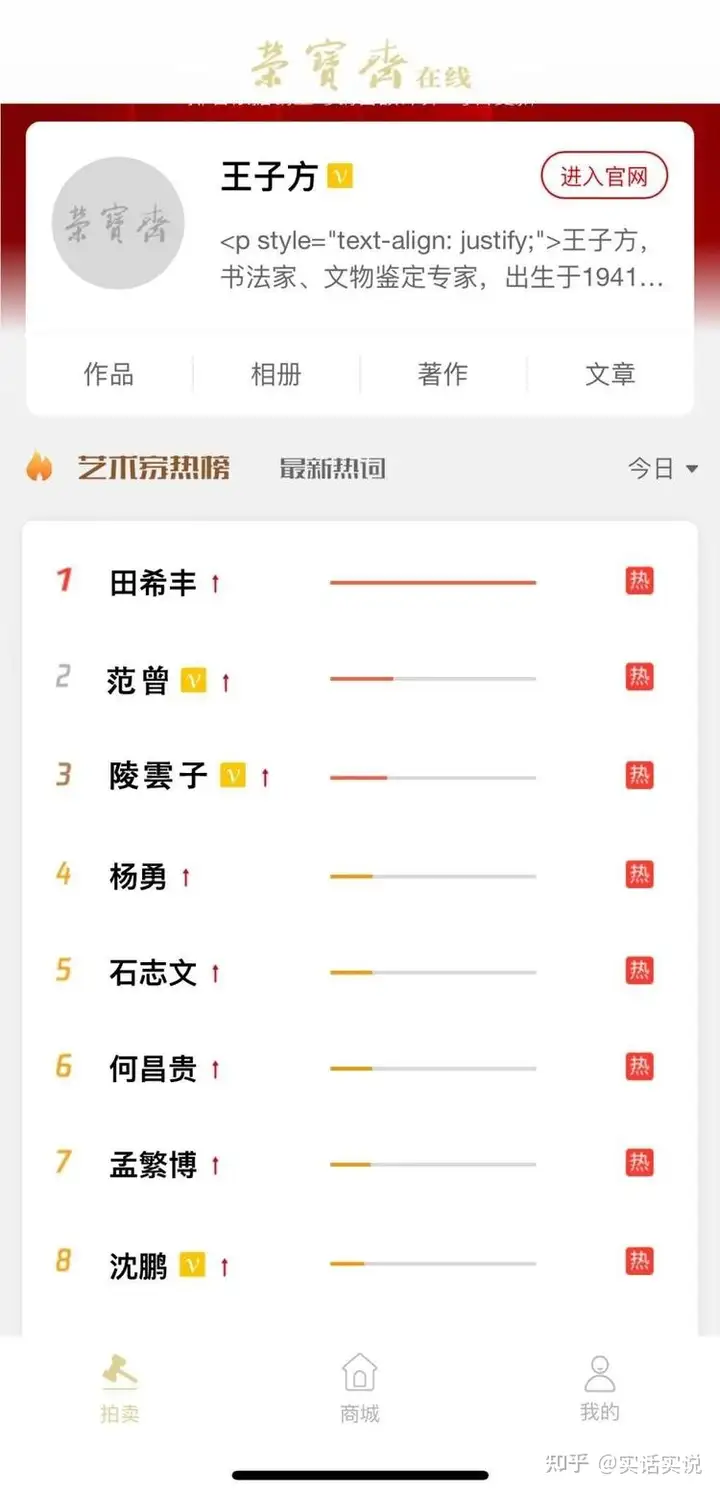
Task: Open 陵雲子 ranking entry
Action: coord(359,777)
